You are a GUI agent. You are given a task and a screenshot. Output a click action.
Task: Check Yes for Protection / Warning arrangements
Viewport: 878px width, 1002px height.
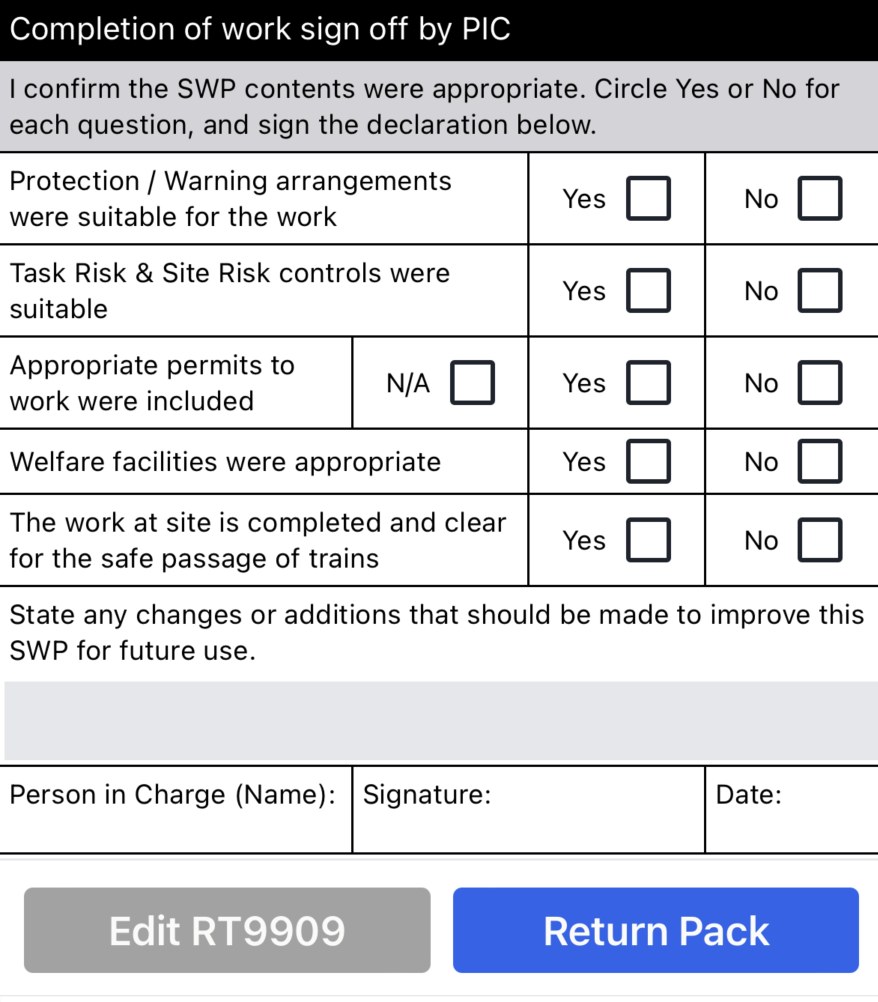click(648, 198)
